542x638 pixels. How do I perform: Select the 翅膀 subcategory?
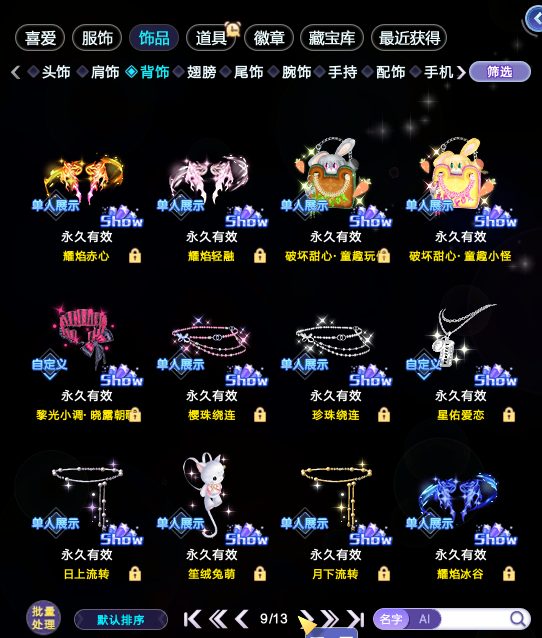pos(201,72)
